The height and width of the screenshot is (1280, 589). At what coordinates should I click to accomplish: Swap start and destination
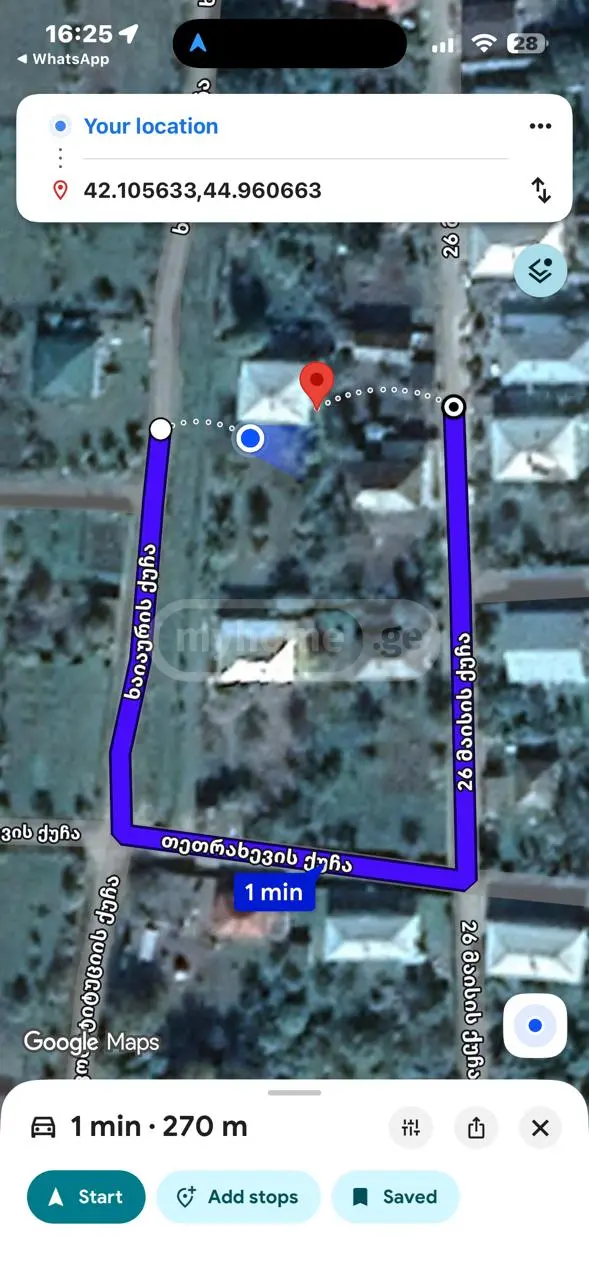point(541,190)
